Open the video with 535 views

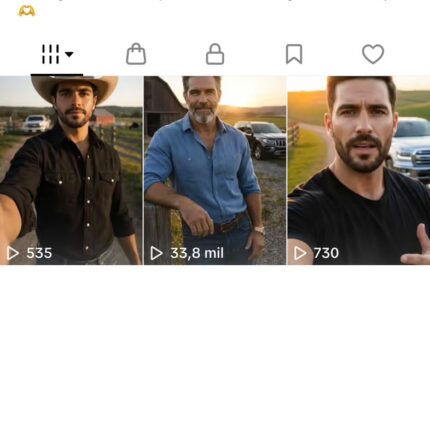point(71,170)
